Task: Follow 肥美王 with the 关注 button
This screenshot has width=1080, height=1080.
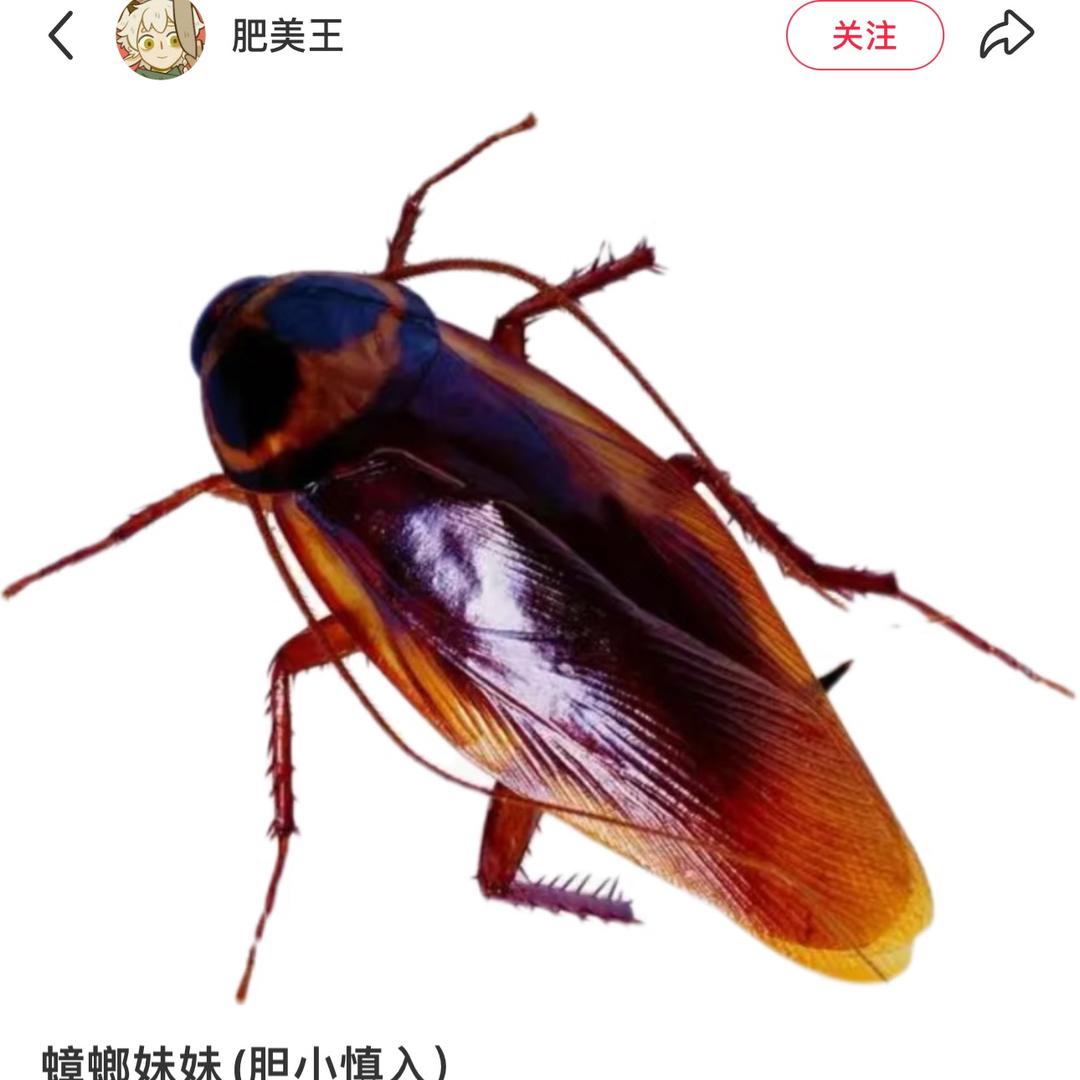Action: 864,36
